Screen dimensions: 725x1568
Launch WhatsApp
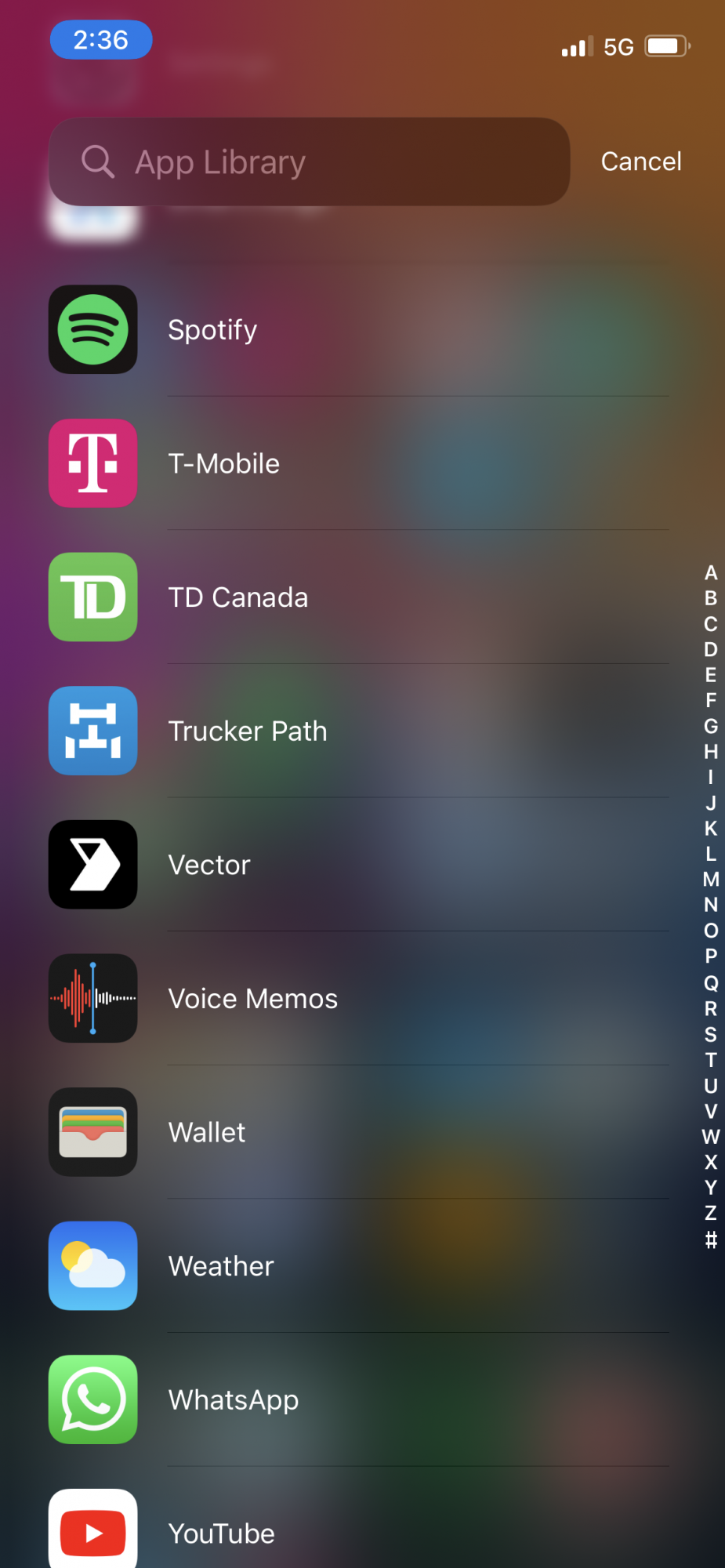tap(359, 1399)
